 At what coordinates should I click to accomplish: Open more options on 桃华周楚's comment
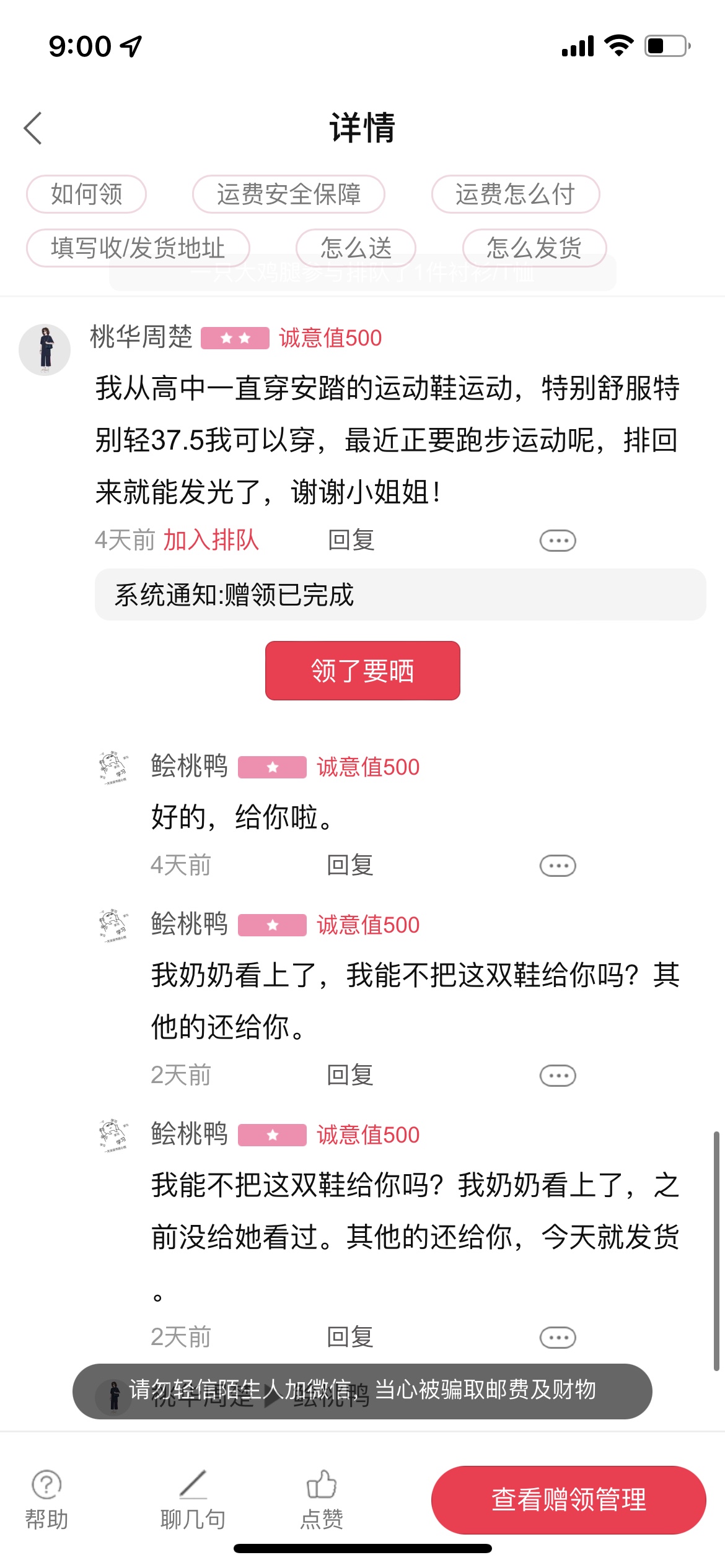558,541
